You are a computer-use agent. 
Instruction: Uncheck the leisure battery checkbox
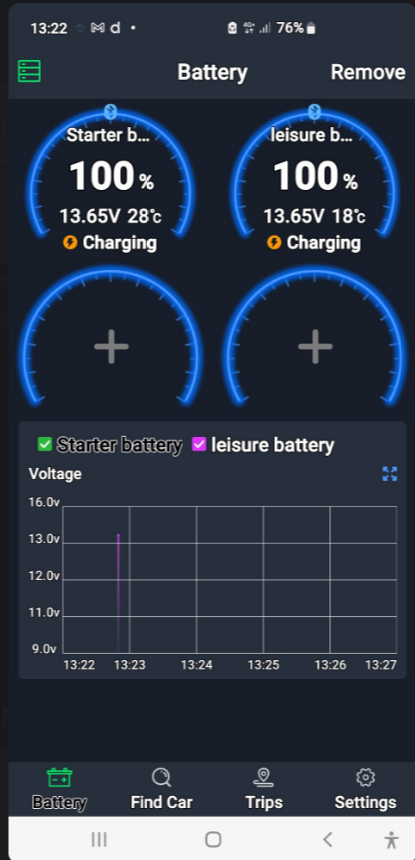(x=199, y=444)
